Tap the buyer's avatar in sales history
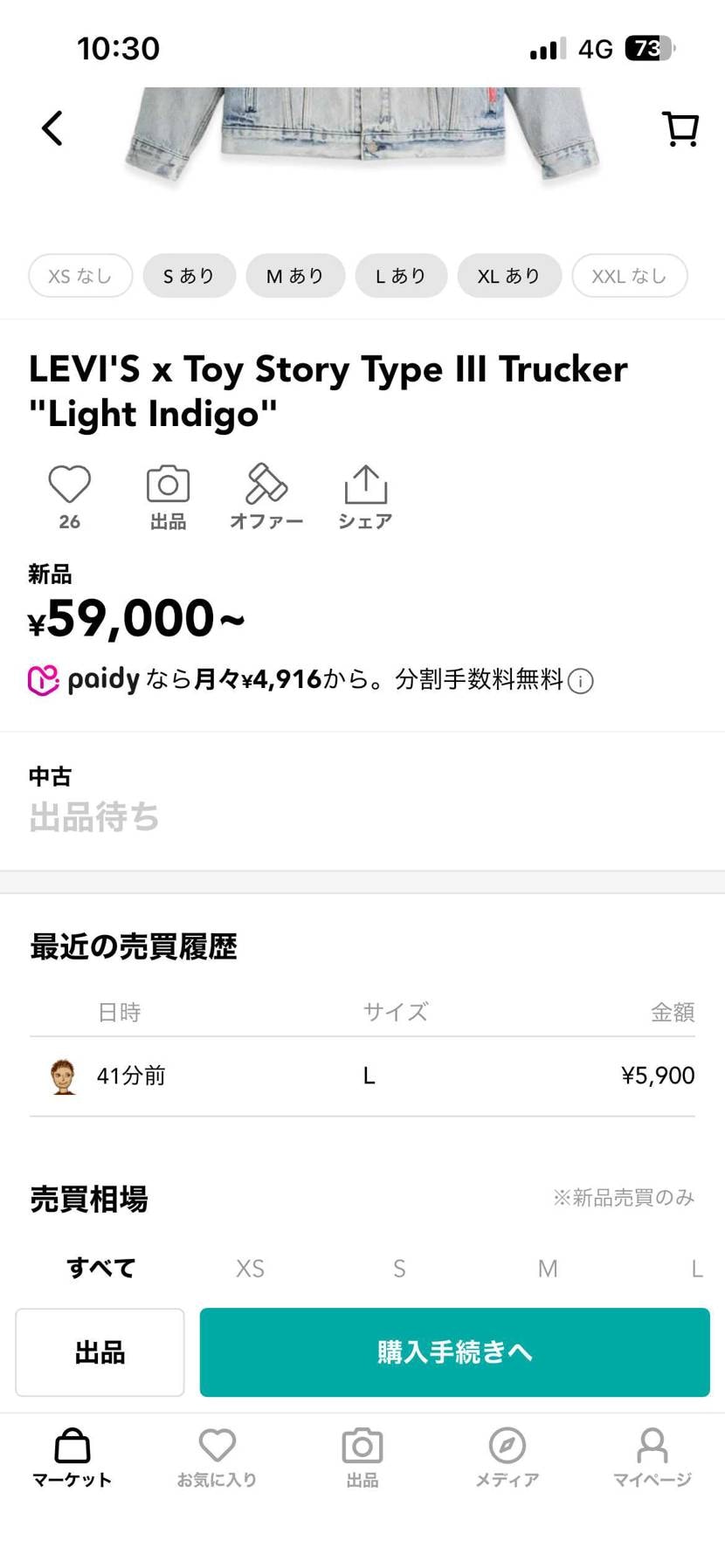The width and height of the screenshot is (725, 1568). tap(60, 1075)
